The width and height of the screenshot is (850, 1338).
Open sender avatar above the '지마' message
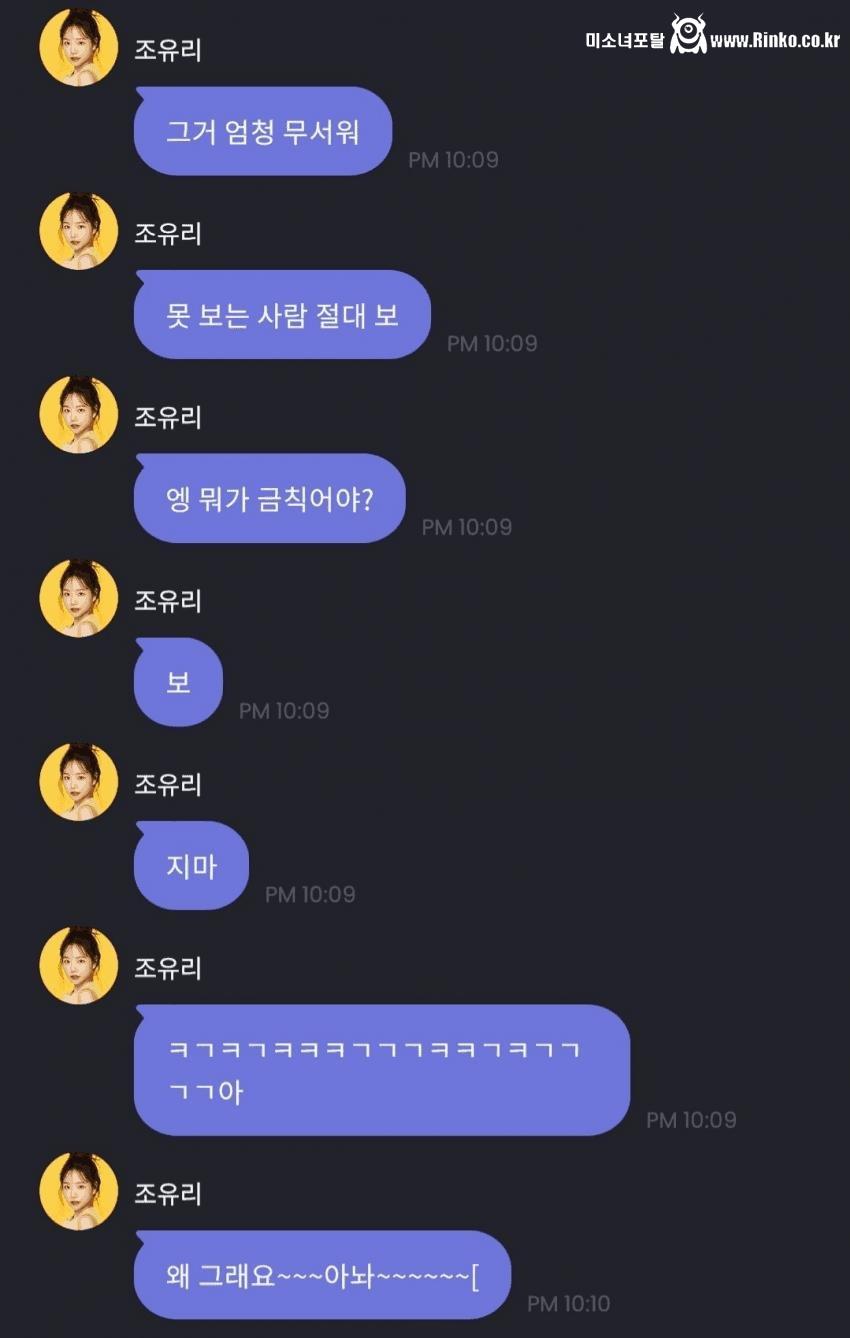point(78,782)
